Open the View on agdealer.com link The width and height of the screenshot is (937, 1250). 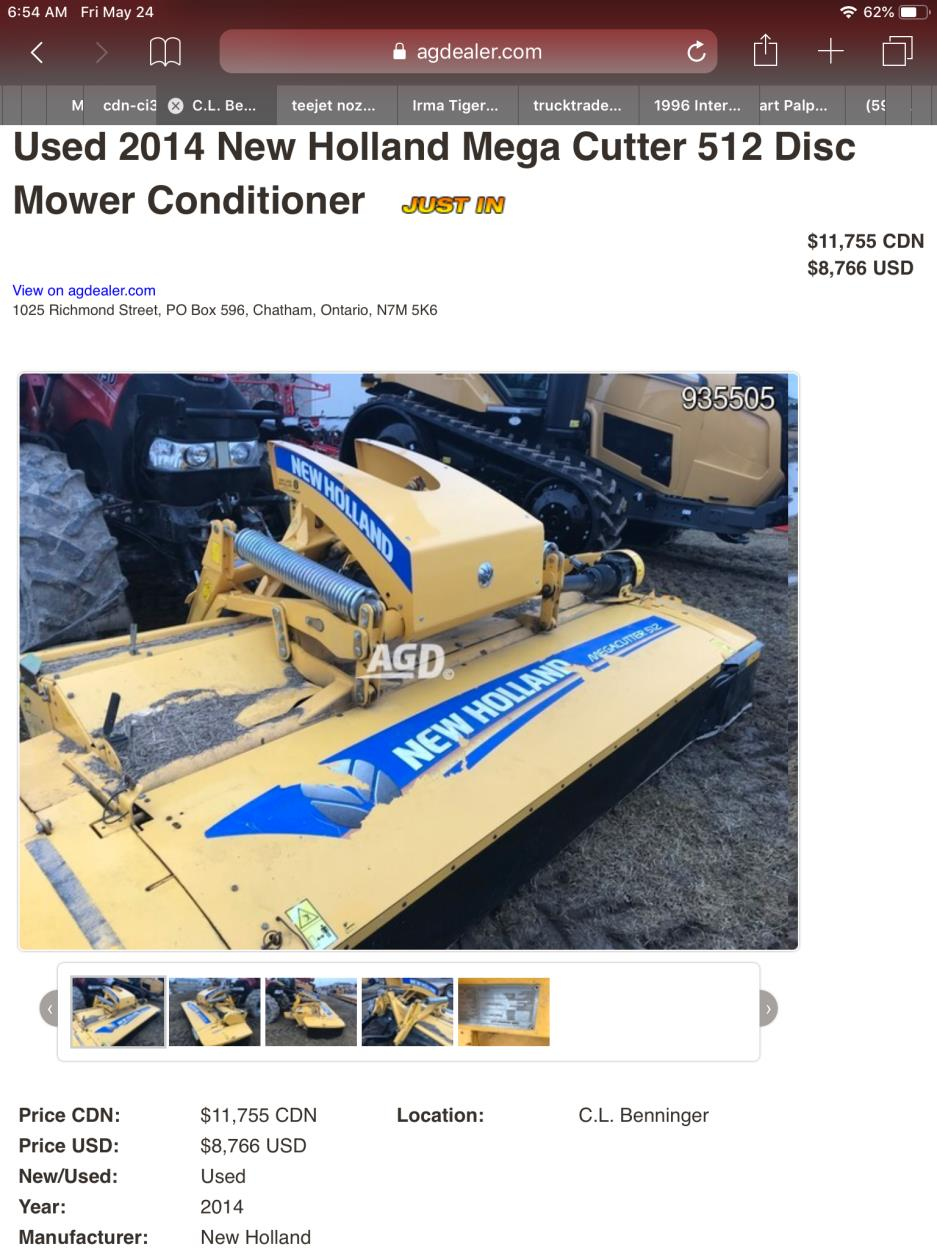[x=84, y=290]
